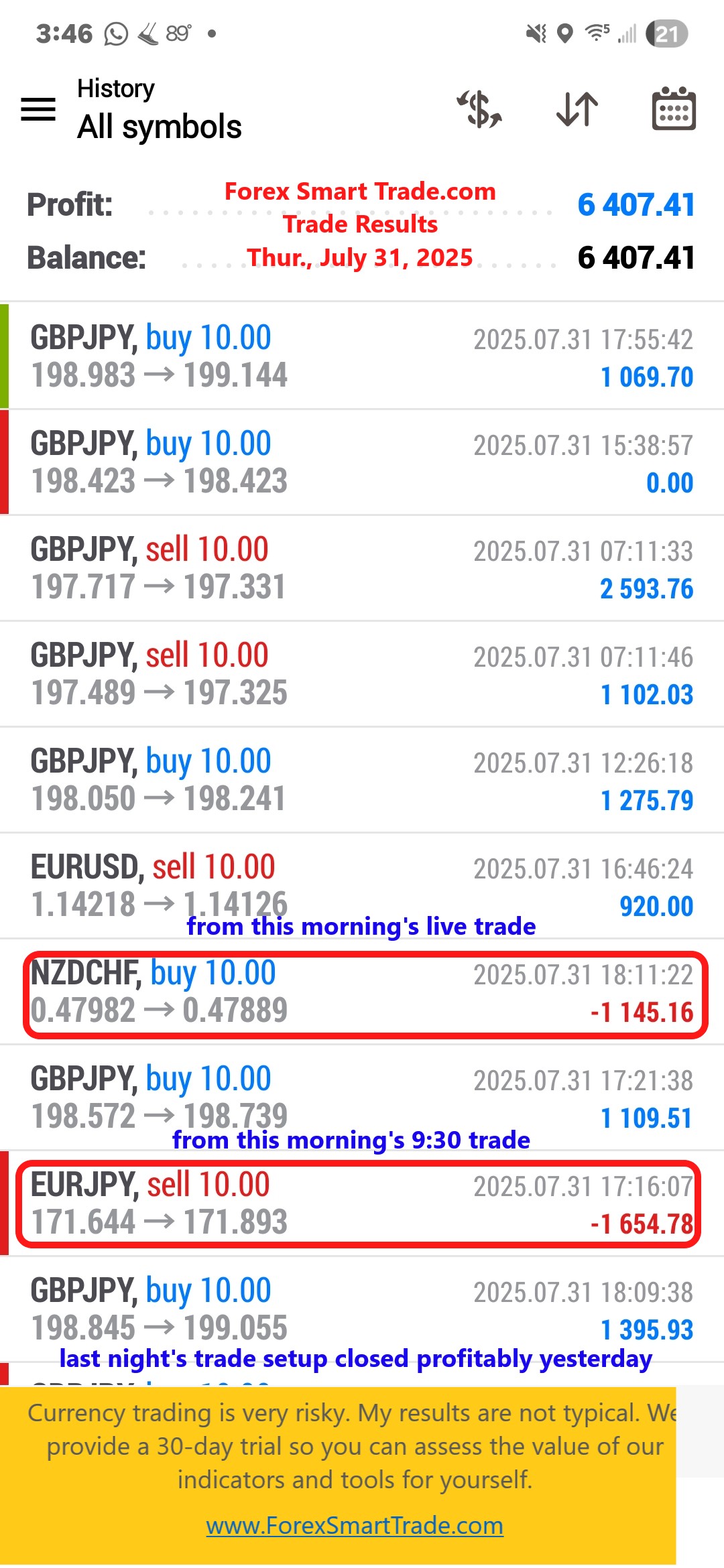The width and height of the screenshot is (724, 1568).
Task: Tap the battery level indicator
Action: [664, 32]
